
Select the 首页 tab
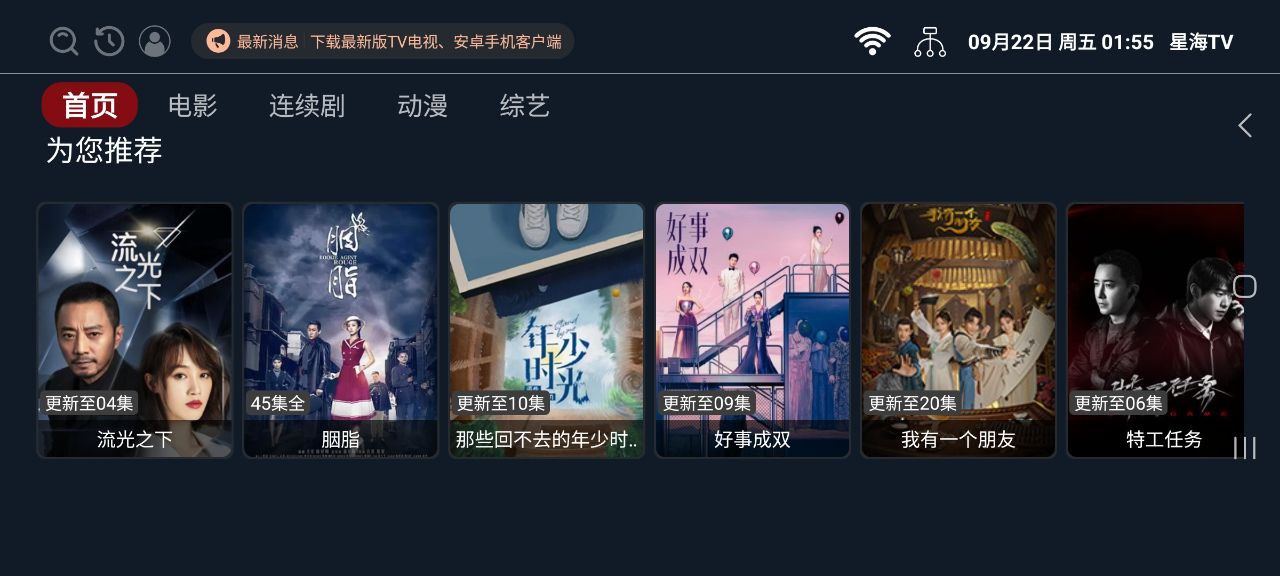pos(90,105)
